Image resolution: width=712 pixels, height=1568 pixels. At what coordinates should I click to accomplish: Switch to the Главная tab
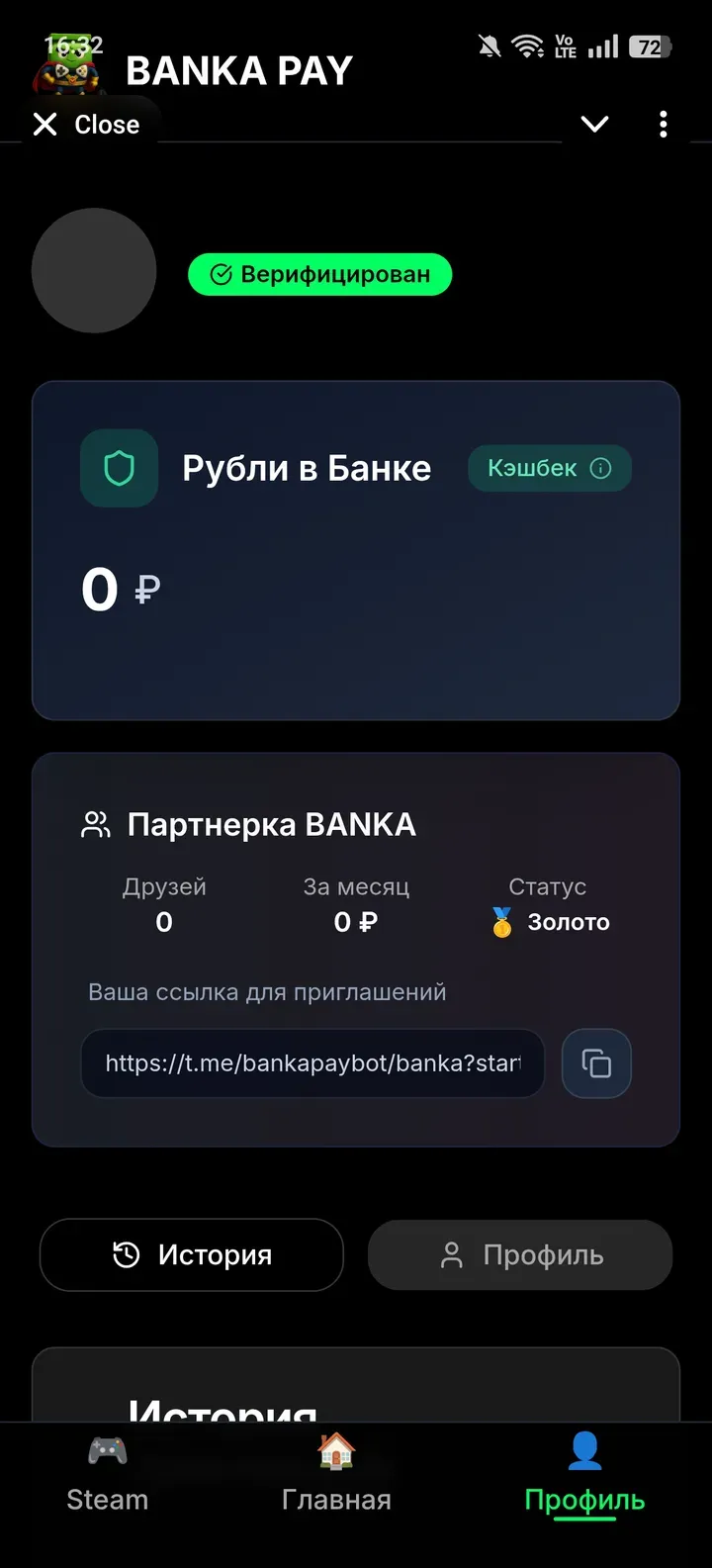[x=336, y=1474]
